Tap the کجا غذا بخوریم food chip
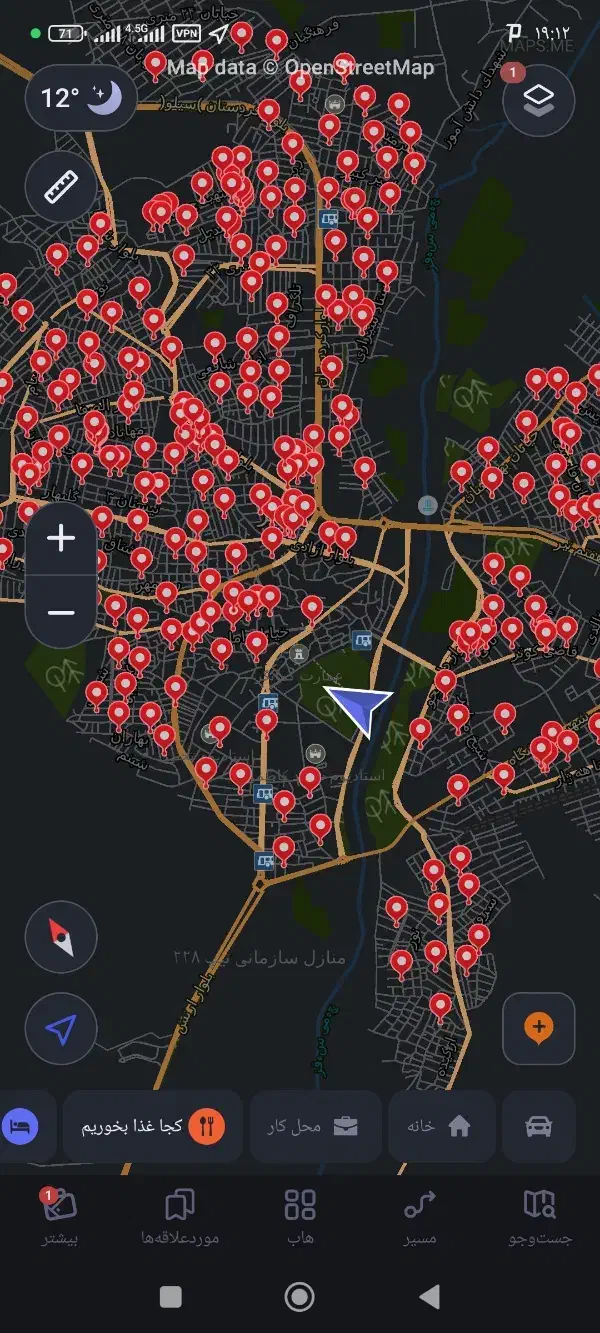Image resolution: width=600 pixels, height=1333 pixels. [152, 1126]
